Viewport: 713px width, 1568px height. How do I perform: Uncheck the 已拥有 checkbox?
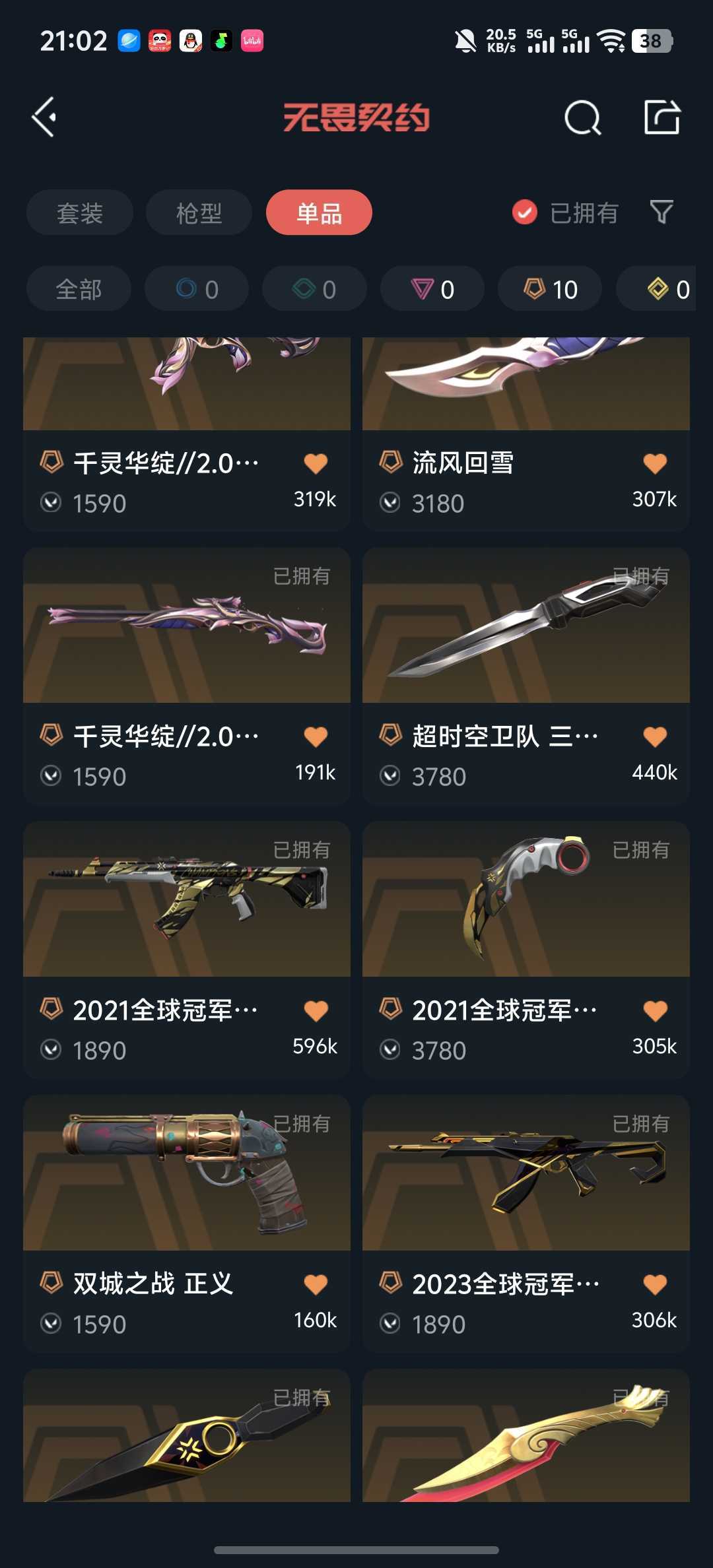click(525, 212)
